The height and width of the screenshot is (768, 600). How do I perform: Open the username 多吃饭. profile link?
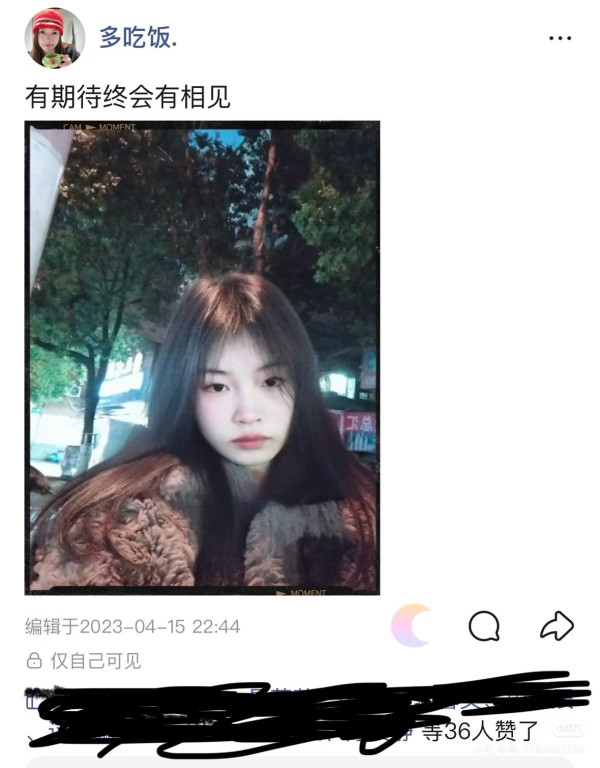click(x=138, y=37)
